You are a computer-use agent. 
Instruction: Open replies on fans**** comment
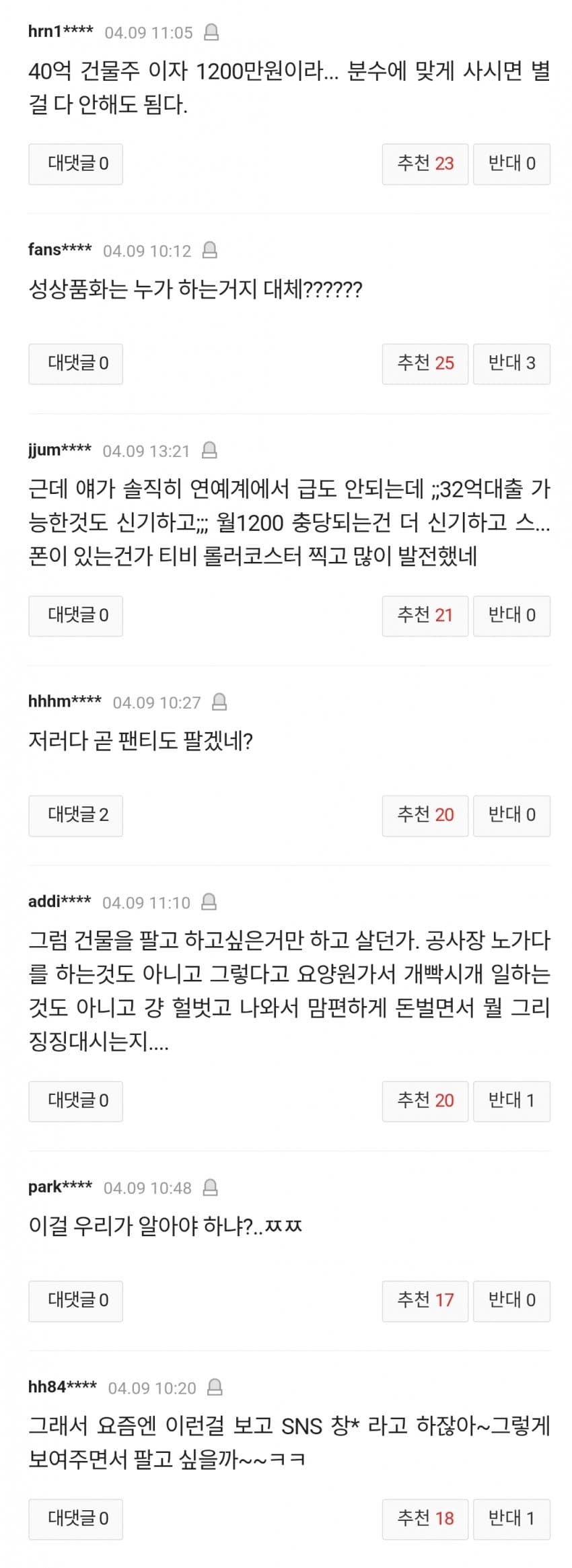pos(75,363)
